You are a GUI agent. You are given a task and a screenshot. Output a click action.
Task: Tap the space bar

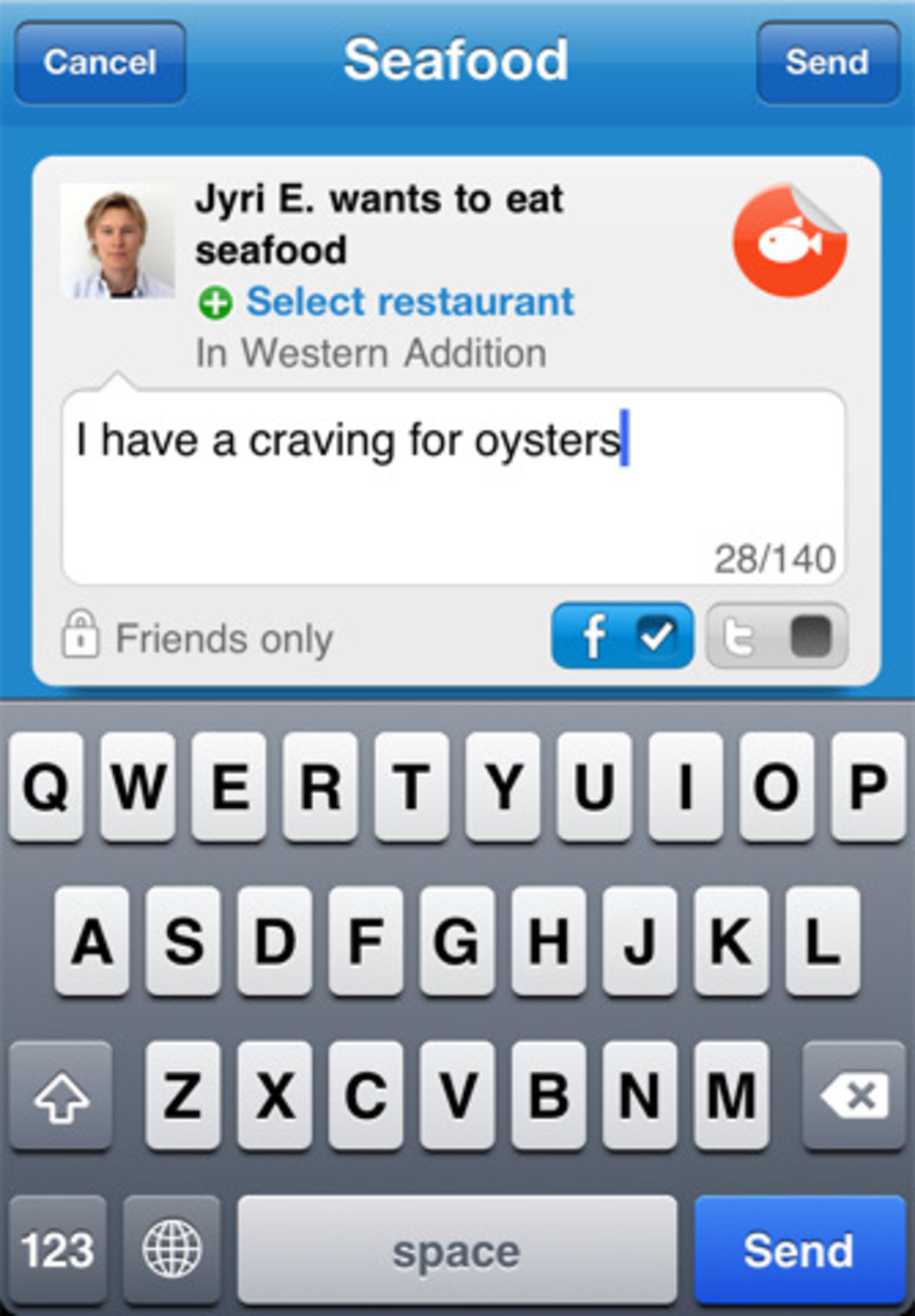pyautogui.click(x=457, y=1250)
